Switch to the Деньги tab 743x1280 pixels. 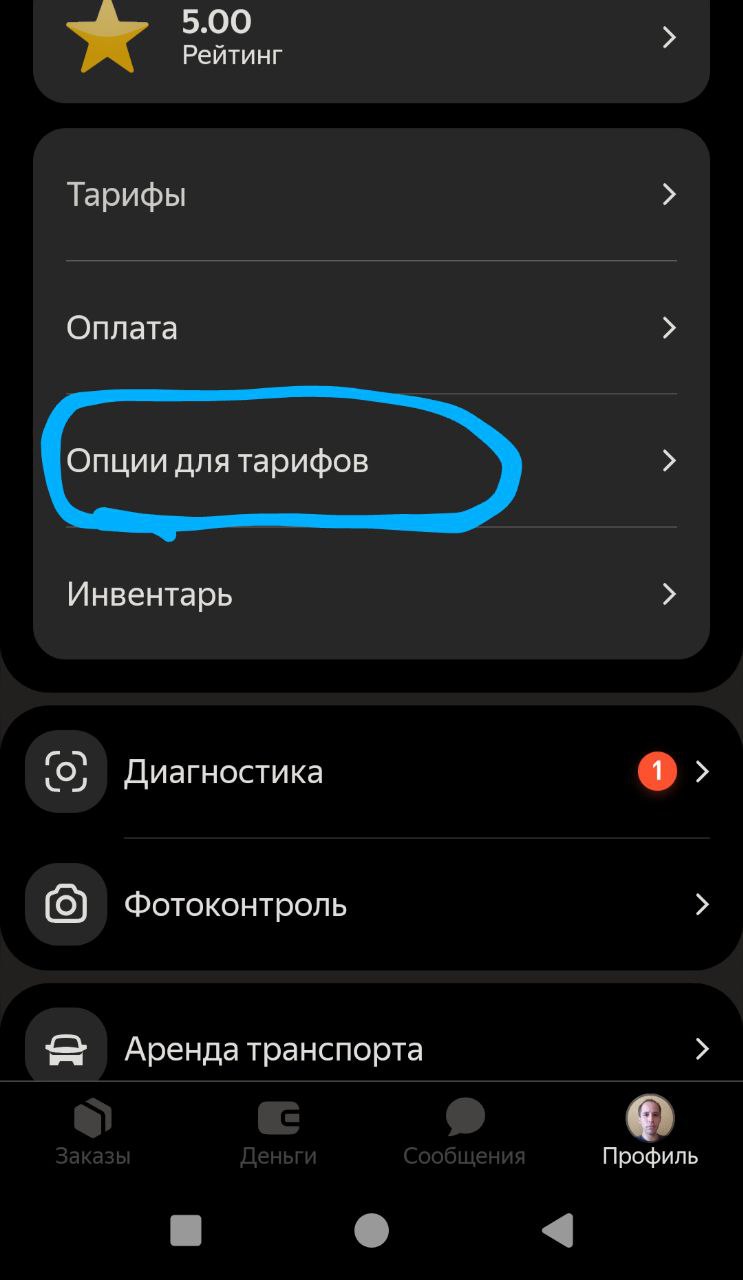(278, 1133)
